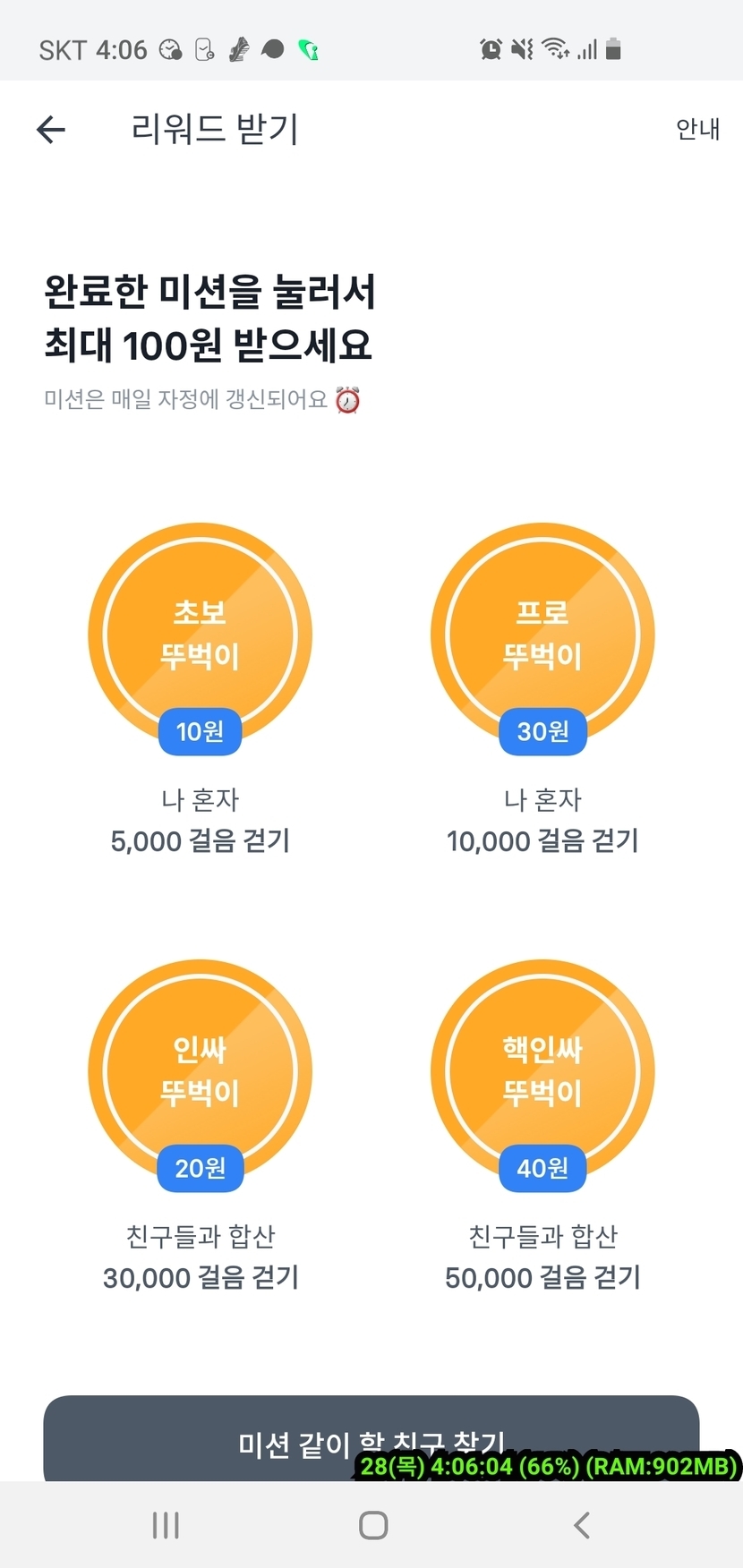
Task: Claim the 인싸 뚜벅이 20원 mission
Action: click(x=200, y=1073)
